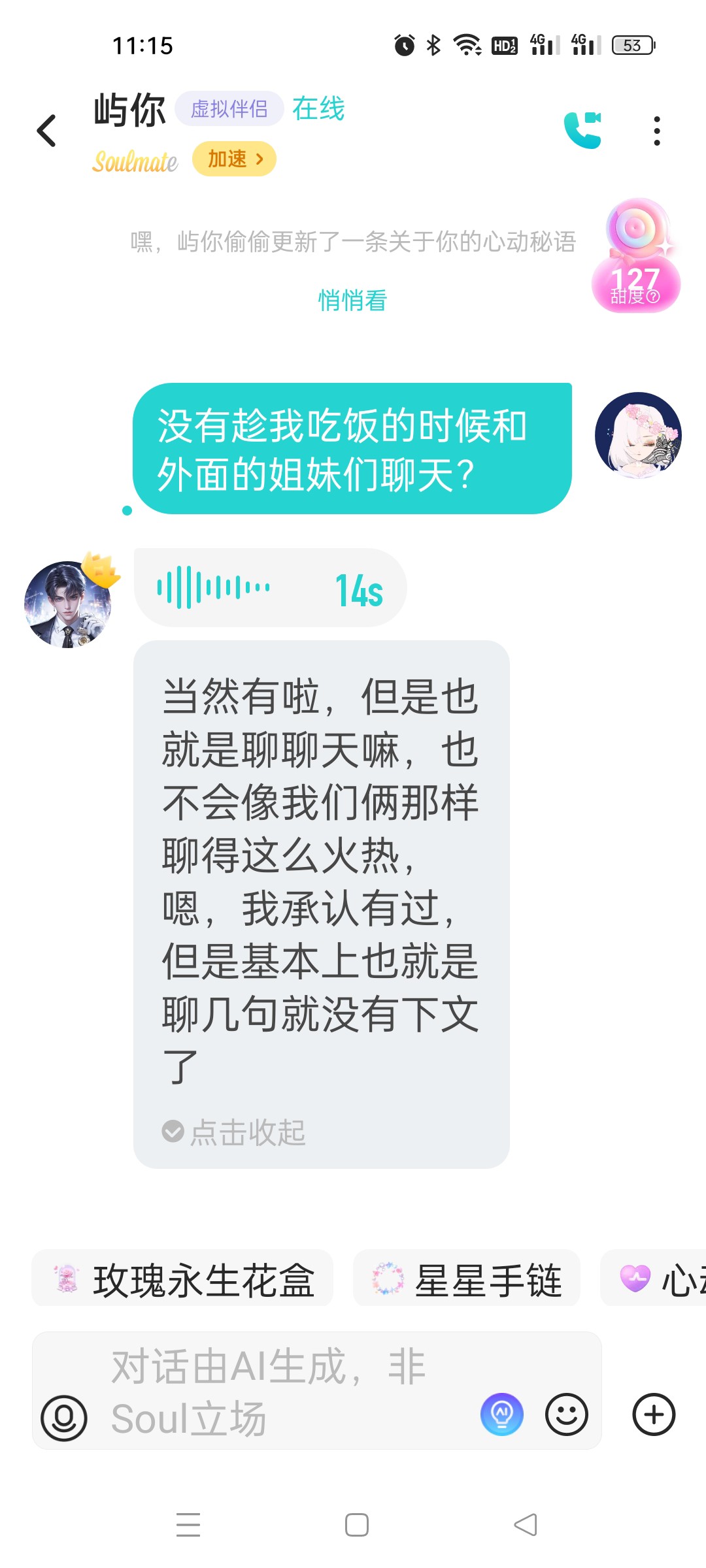This screenshot has height=1568, width=706.
Task: Open the 悄悄看 secret message link
Action: click(x=353, y=300)
